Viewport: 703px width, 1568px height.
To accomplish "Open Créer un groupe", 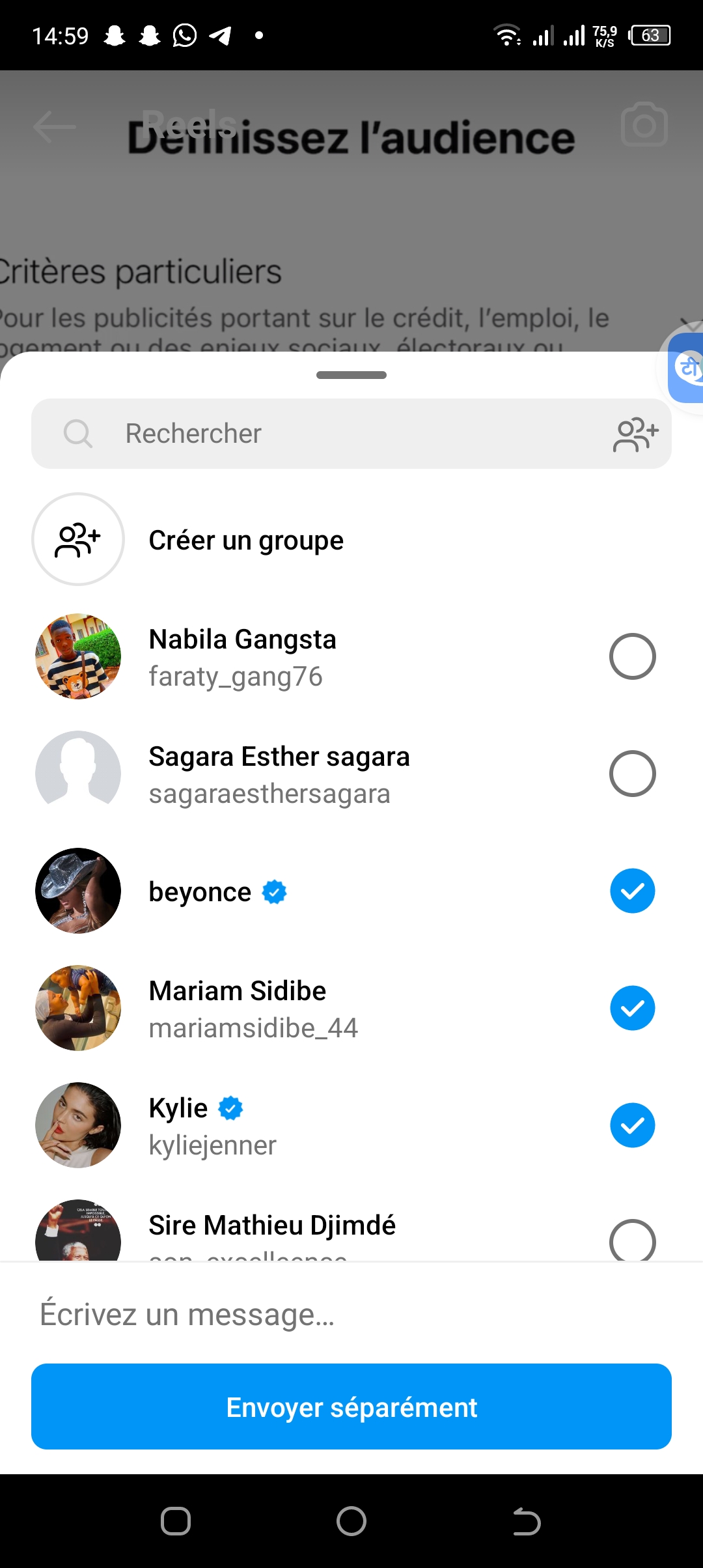I will point(246,540).
